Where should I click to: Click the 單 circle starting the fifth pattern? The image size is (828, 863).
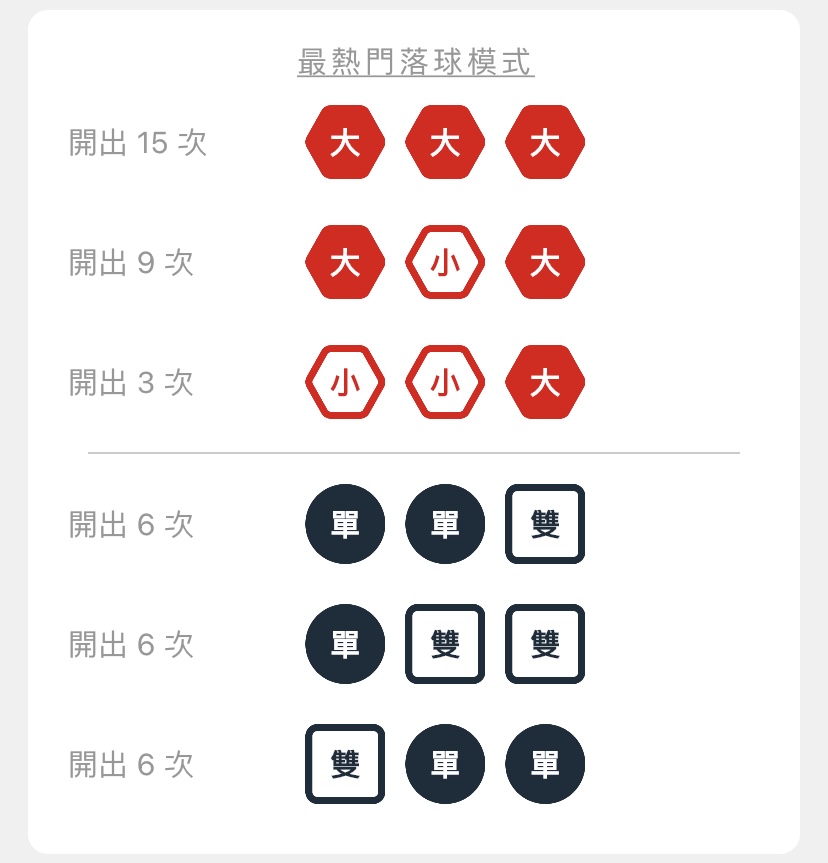(344, 644)
